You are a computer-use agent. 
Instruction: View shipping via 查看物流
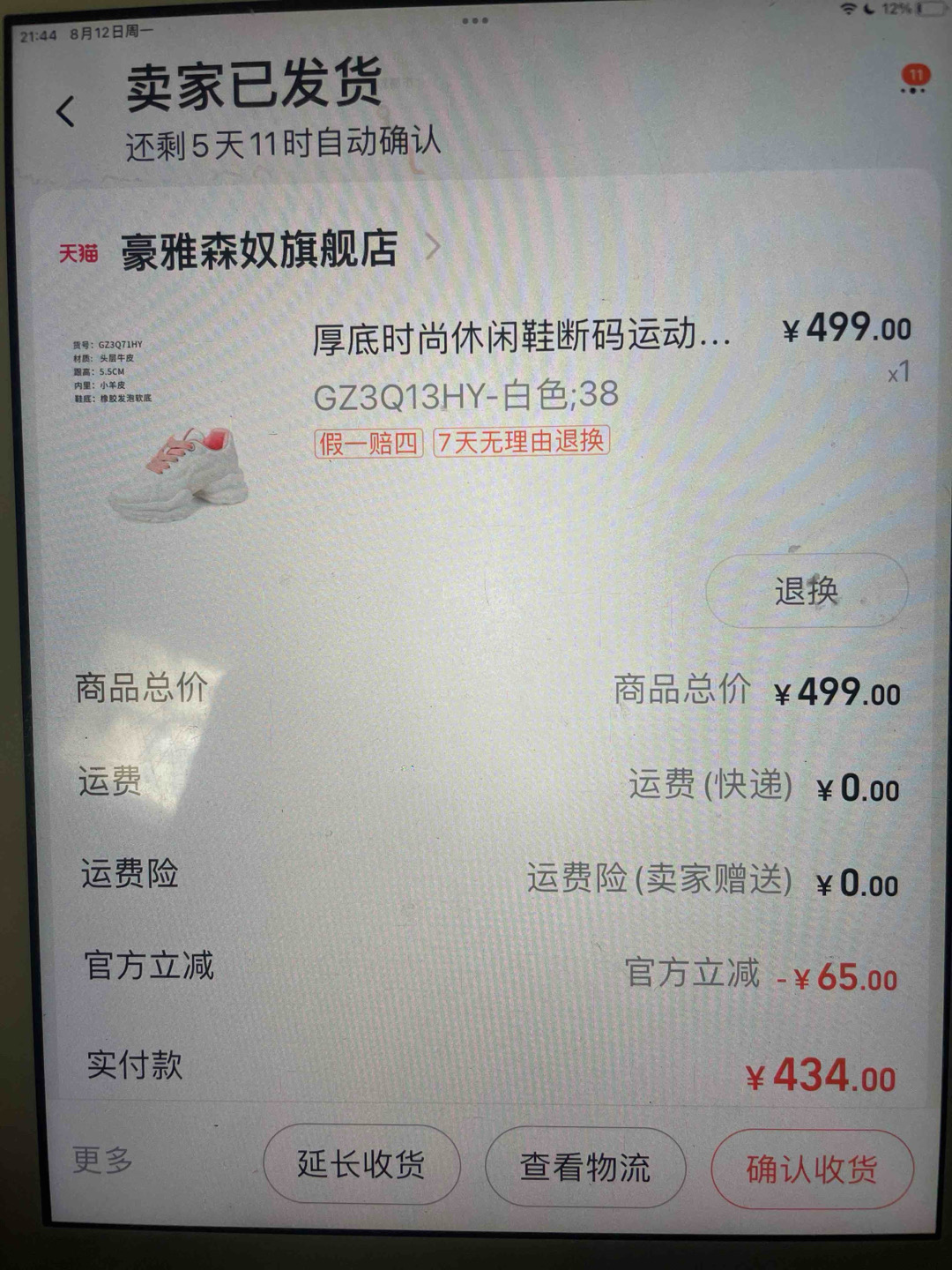pos(585,1168)
